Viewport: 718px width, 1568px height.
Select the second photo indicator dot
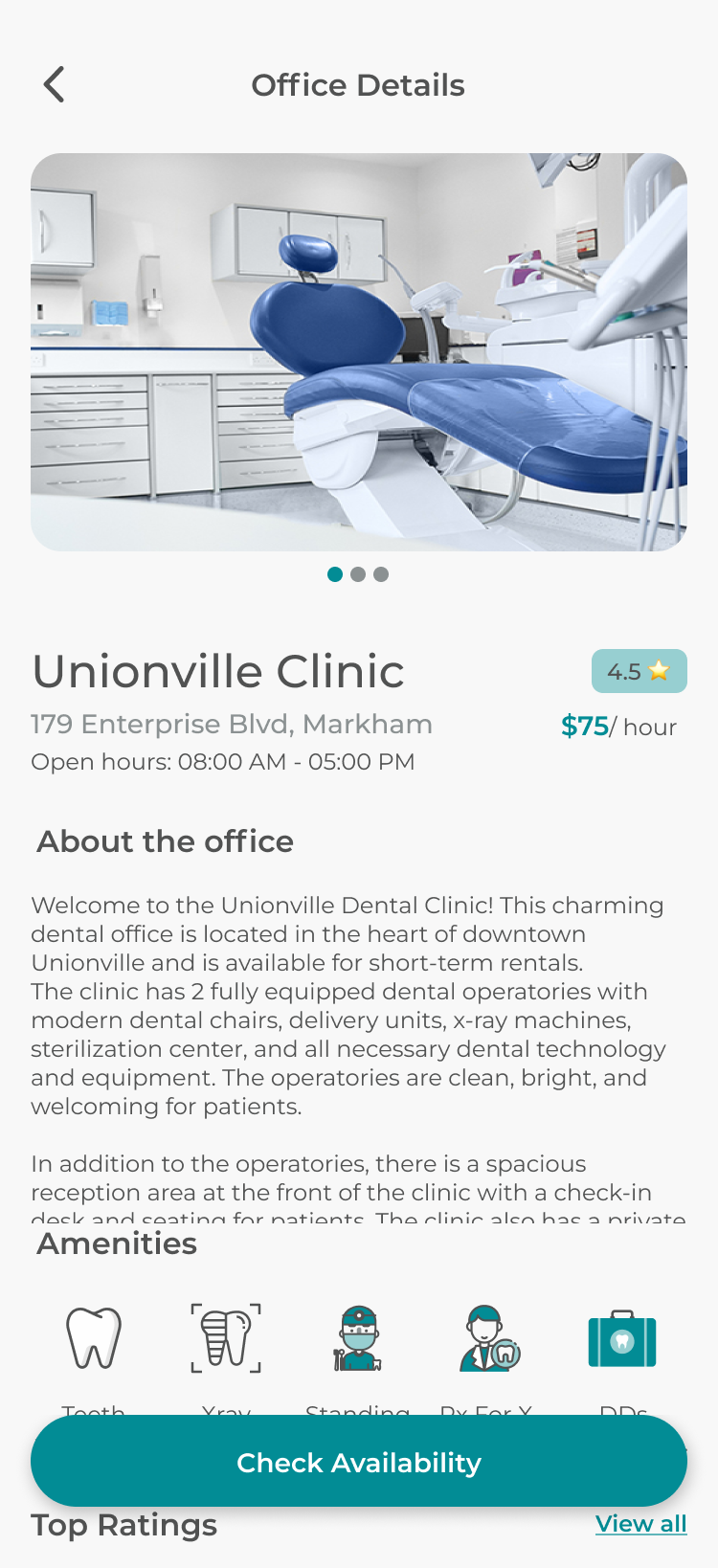(x=358, y=574)
